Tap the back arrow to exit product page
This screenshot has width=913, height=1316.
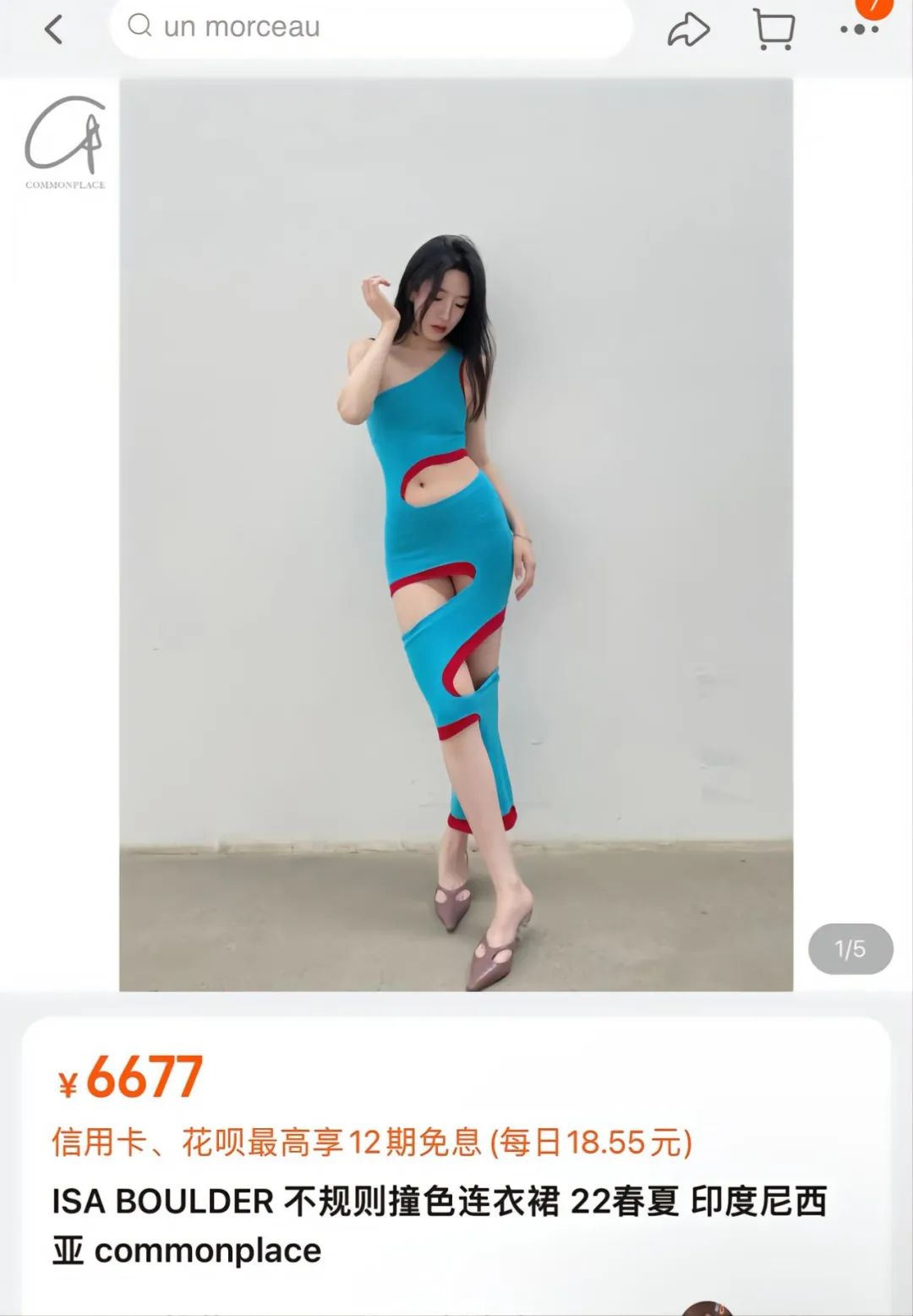pos(52,28)
